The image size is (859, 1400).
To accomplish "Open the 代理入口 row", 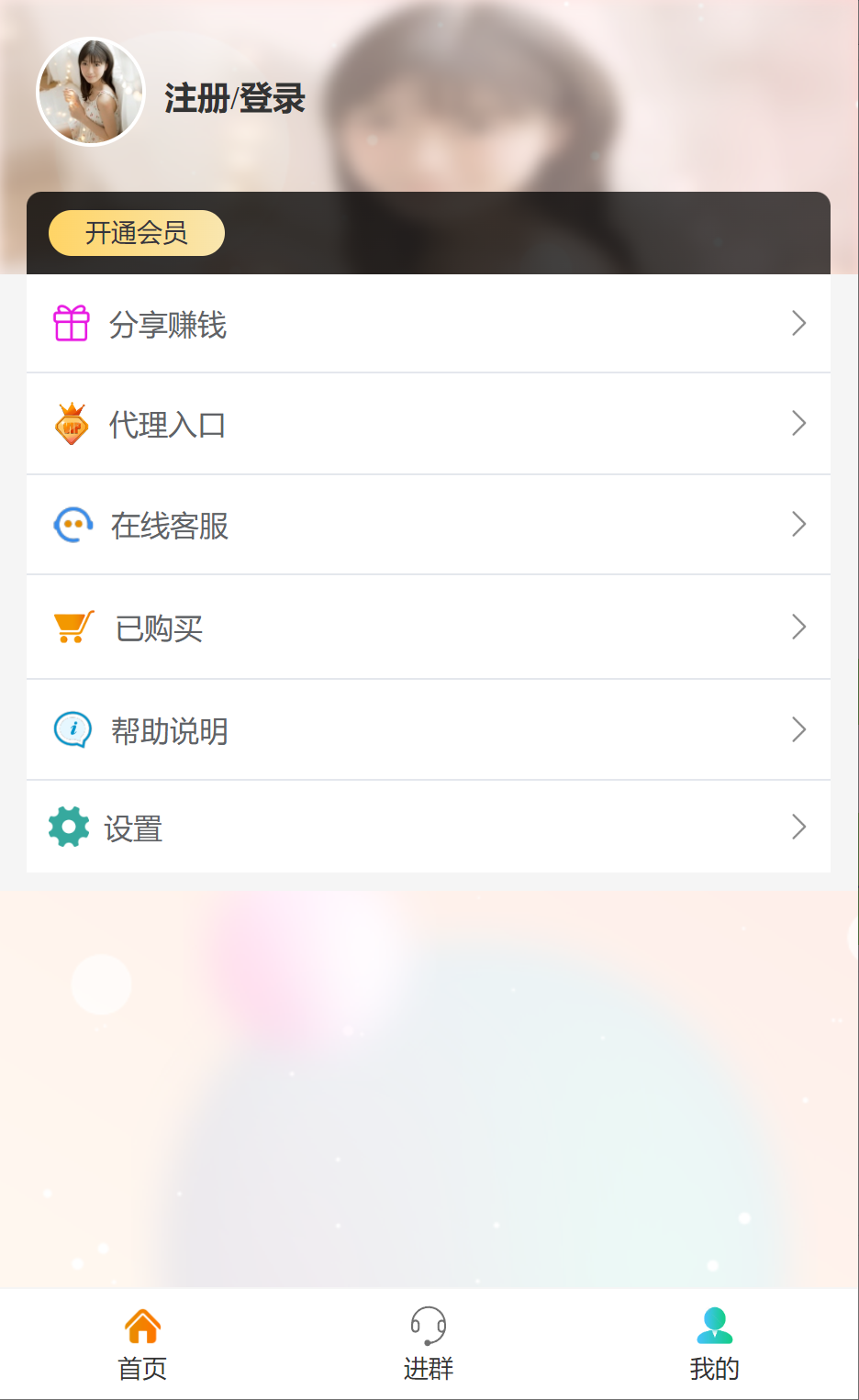I will pyautogui.click(x=429, y=424).
